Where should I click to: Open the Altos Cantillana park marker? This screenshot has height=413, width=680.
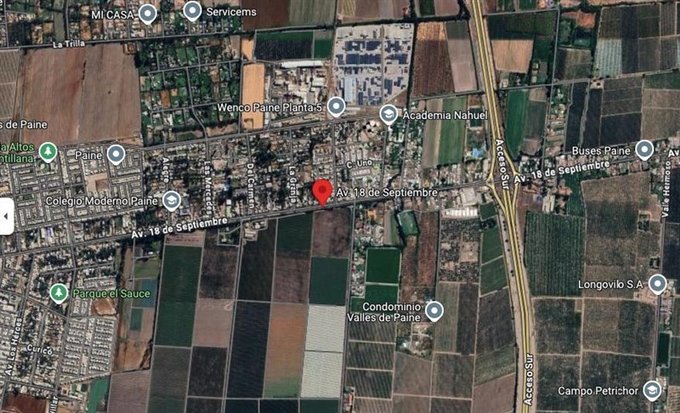pyautogui.click(x=48, y=152)
